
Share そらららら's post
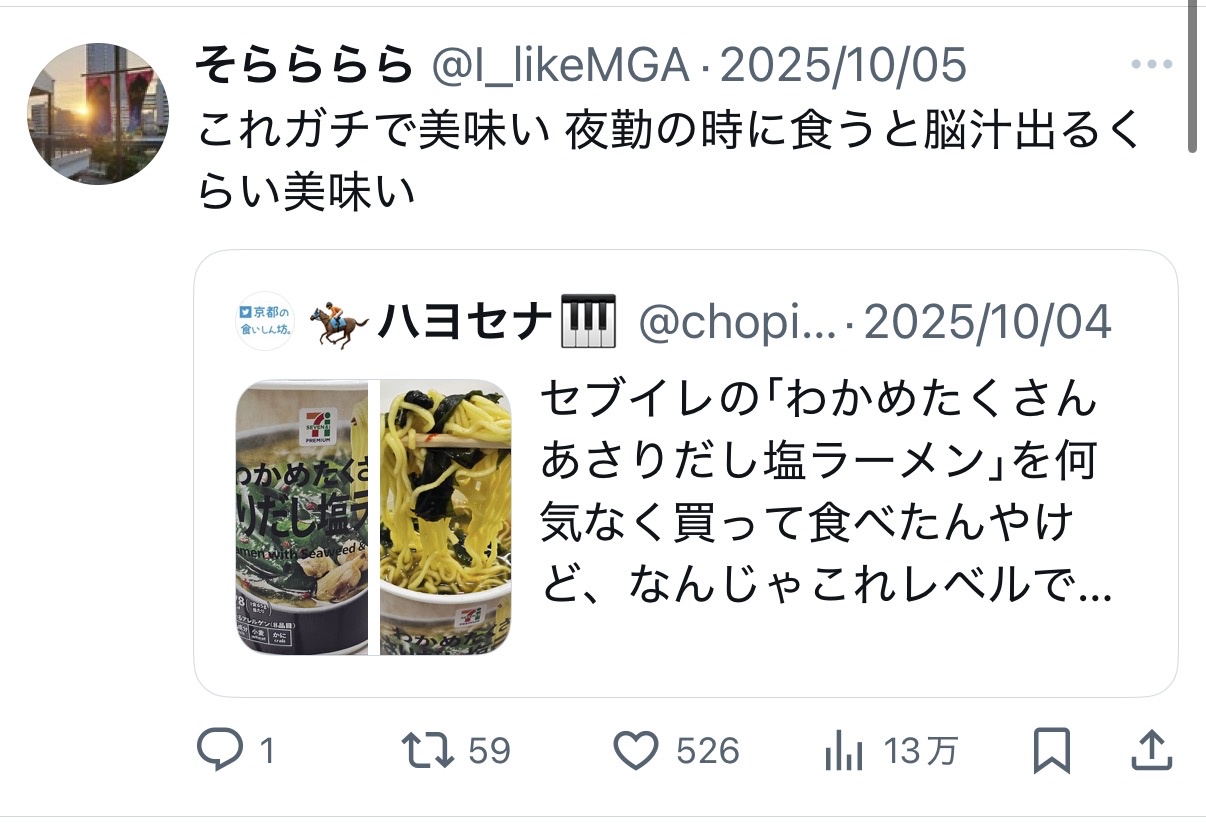coord(1150,751)
